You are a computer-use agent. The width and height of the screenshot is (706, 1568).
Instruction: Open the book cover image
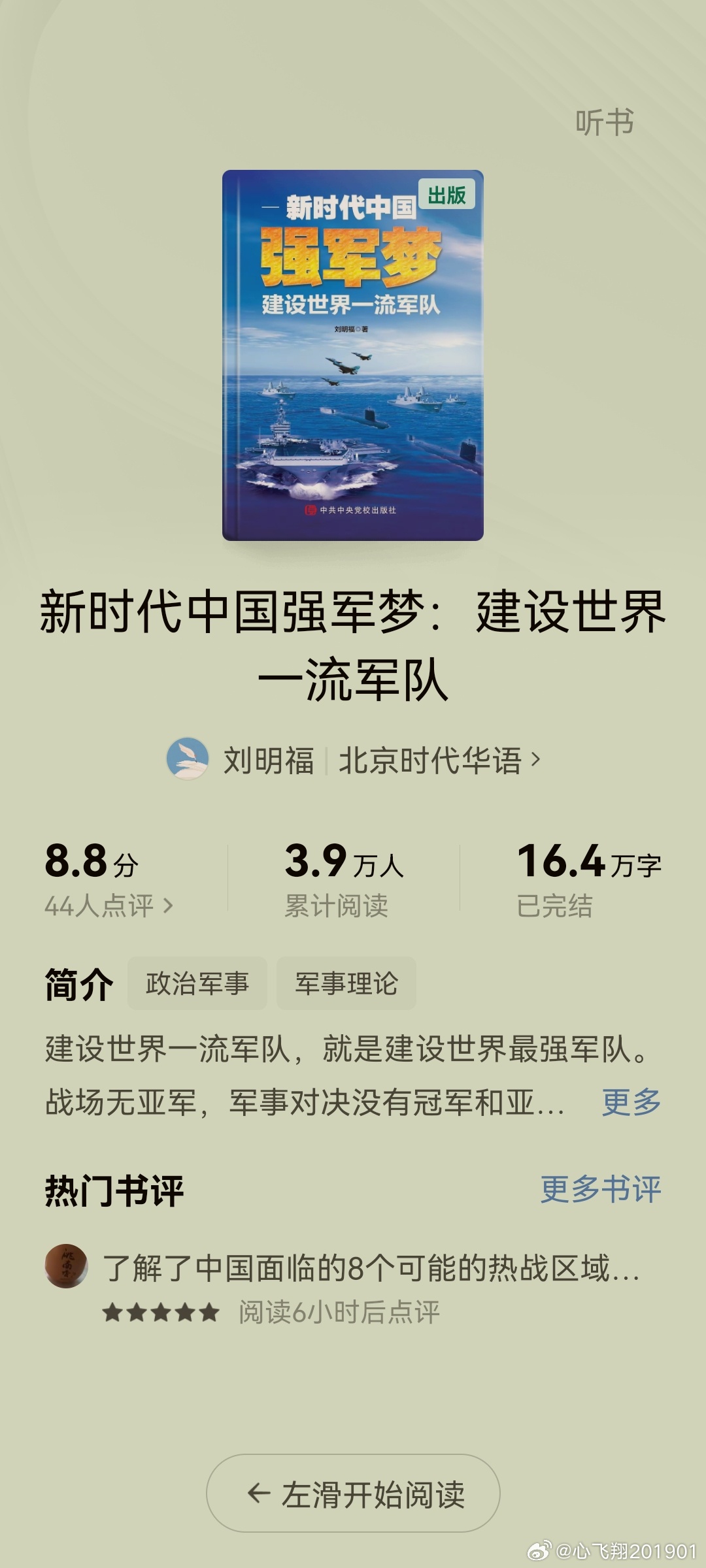[352, 355]
